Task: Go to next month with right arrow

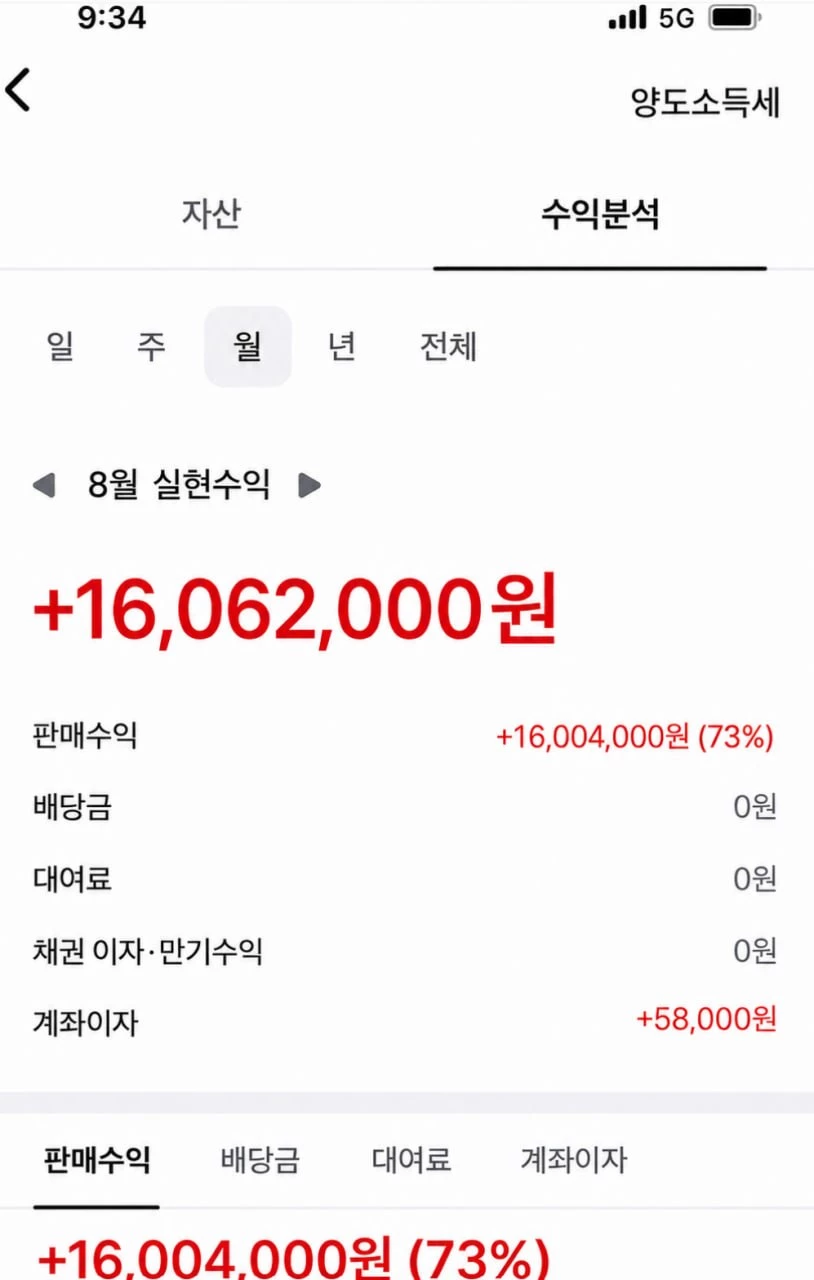Action: coord(310,486)
